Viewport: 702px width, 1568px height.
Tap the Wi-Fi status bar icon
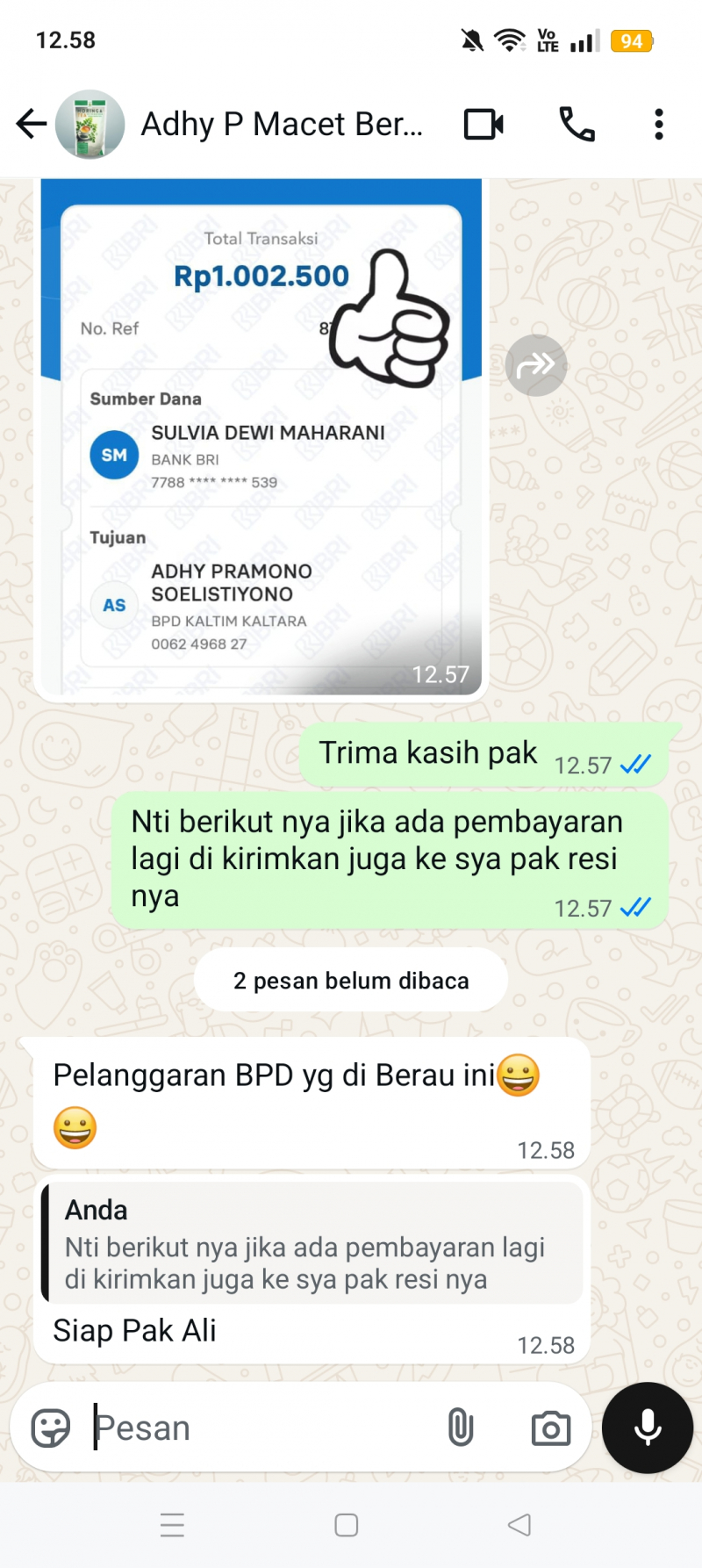click(510, 39)
